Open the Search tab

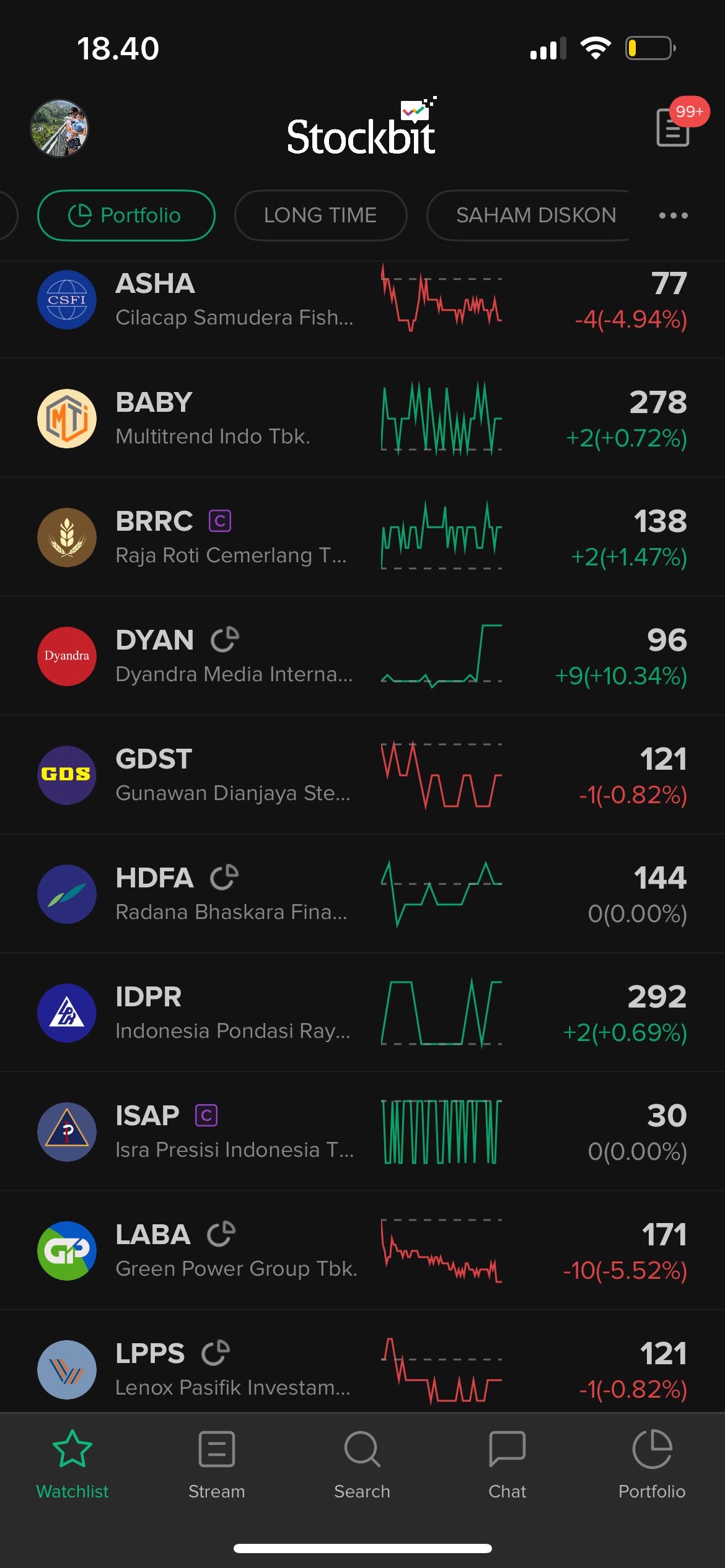tap(362, 1464)
